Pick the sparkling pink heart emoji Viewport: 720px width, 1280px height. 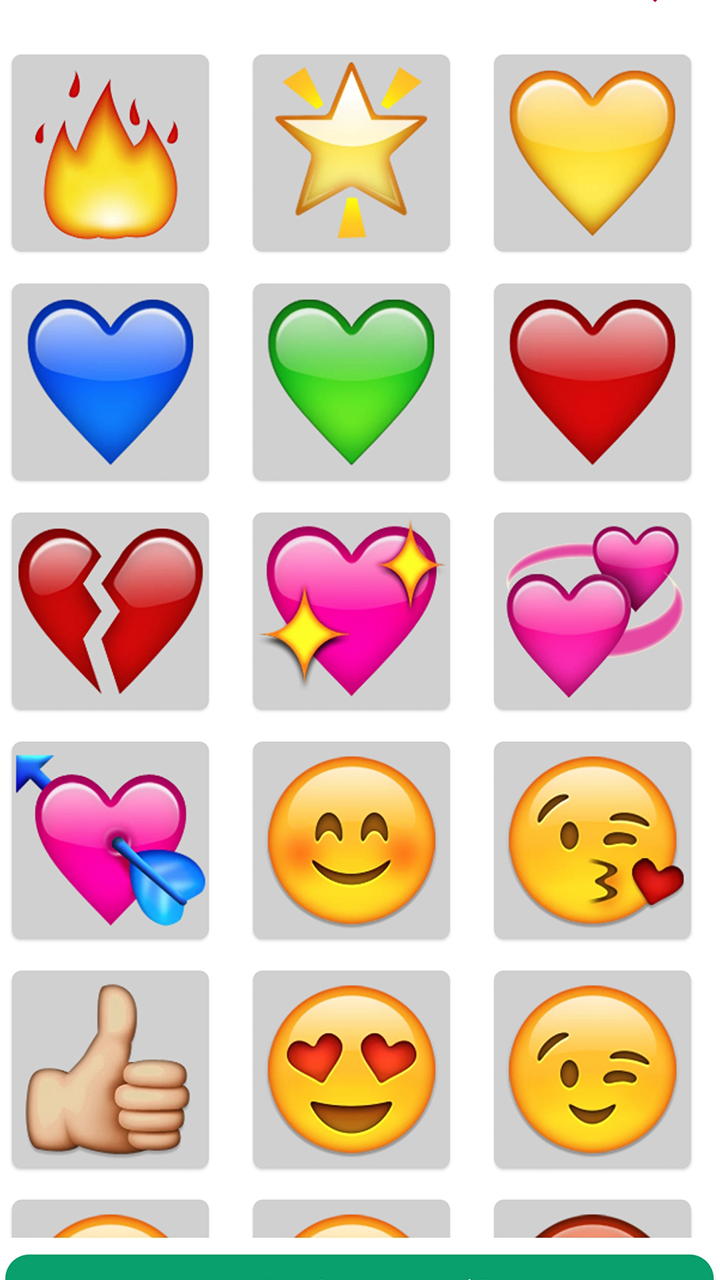coord(351,611)
